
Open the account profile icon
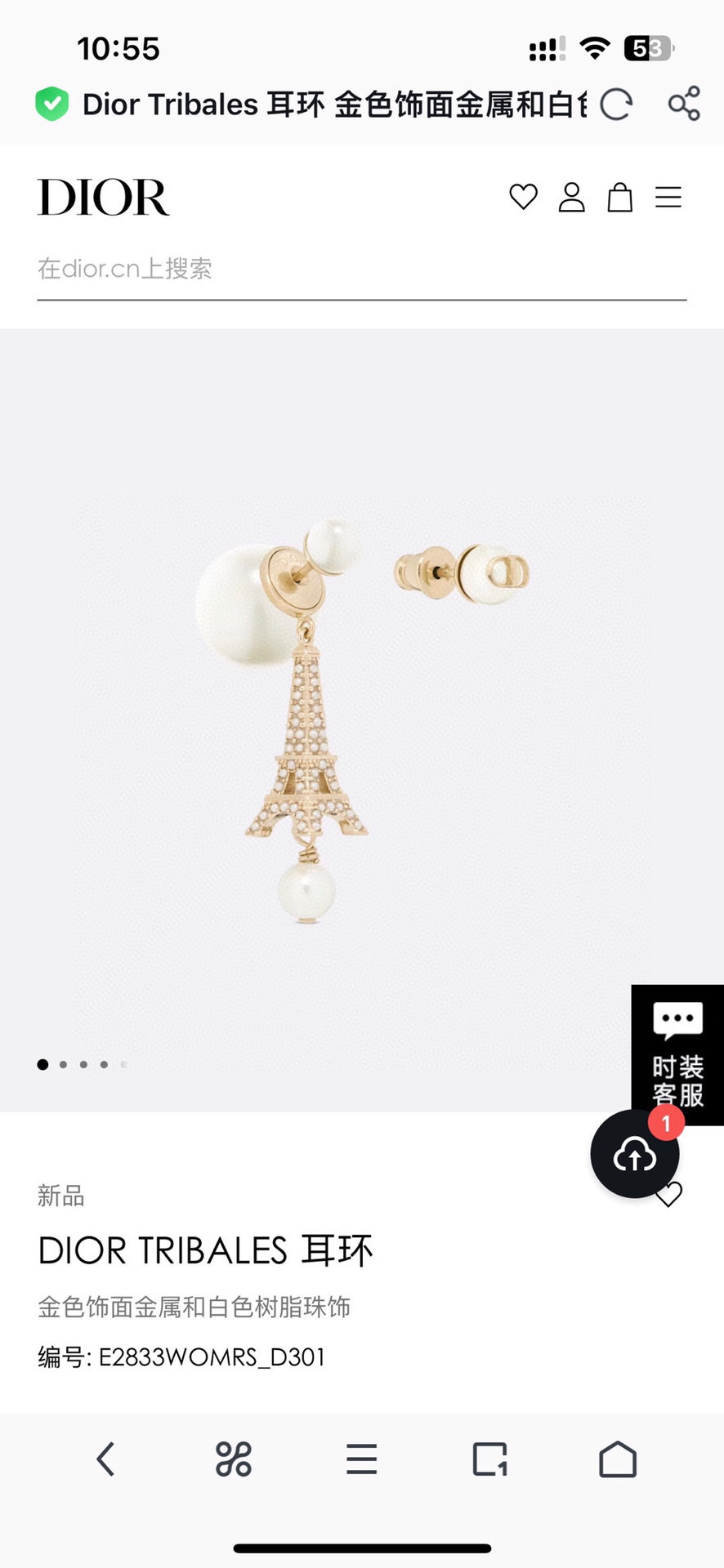coord(571,197)
